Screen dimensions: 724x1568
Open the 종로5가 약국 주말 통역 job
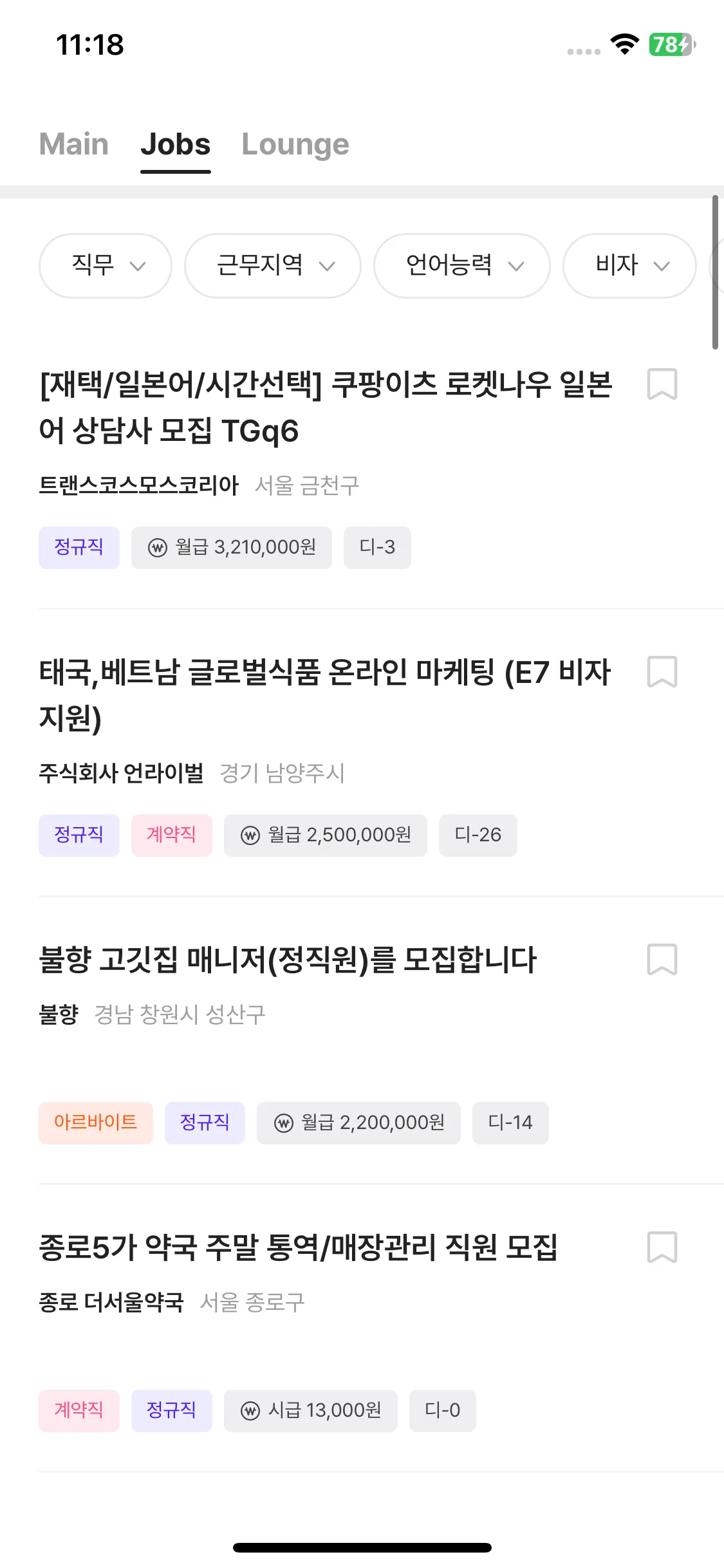tap(298, 1247)
